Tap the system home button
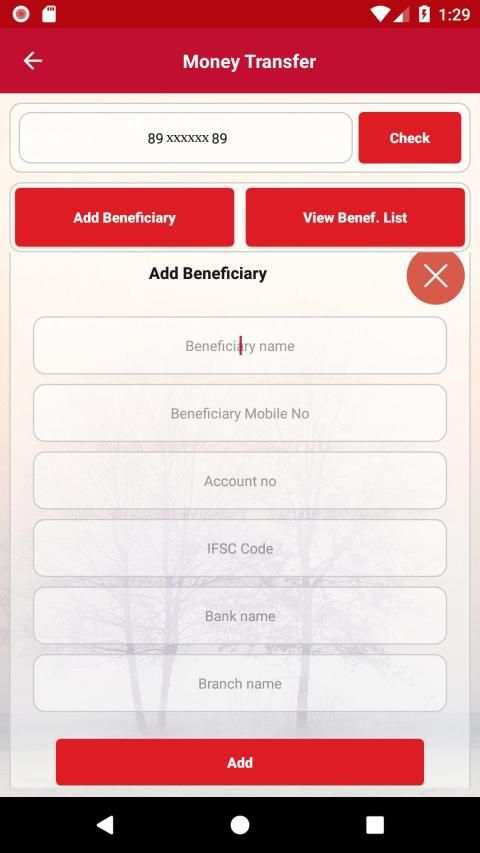Viewport: 480px width, 853px height. click(x=240, y=825)
